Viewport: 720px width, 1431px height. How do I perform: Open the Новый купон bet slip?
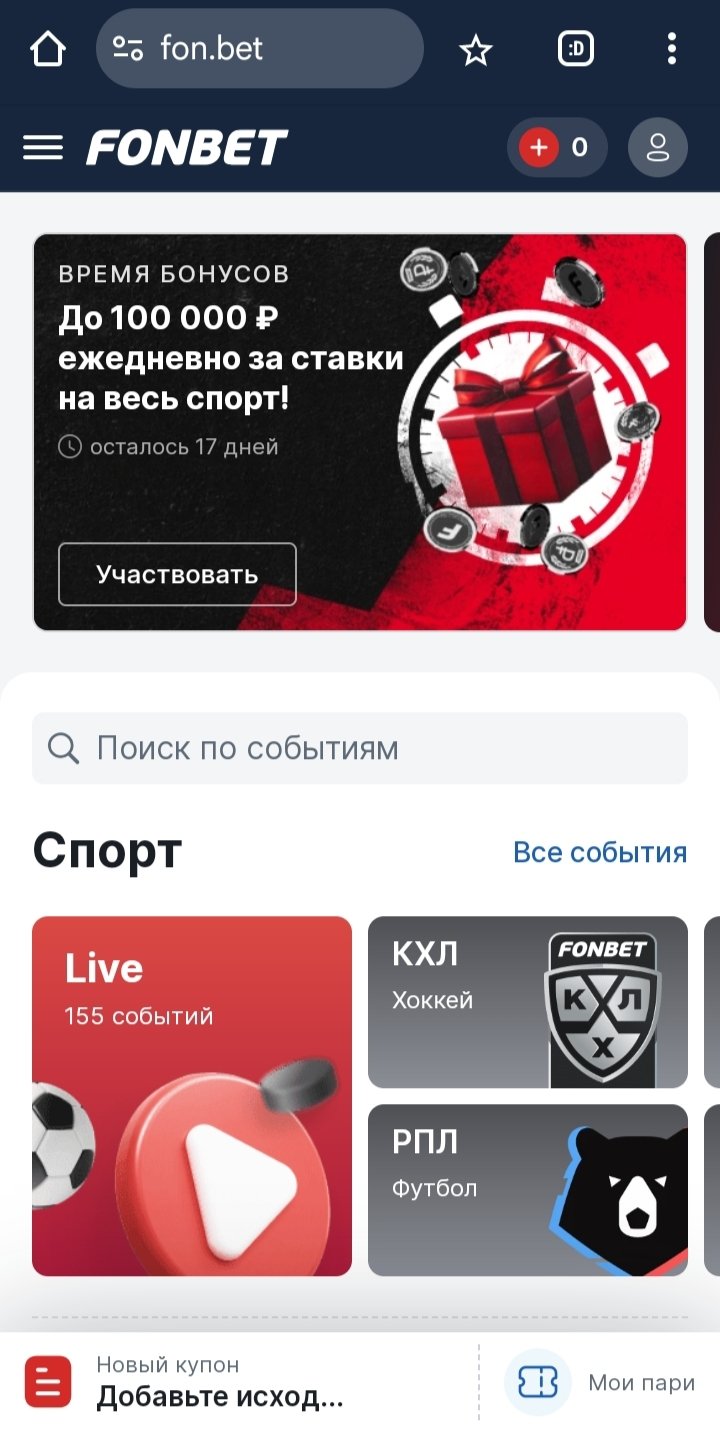click(x=220, y=1382)
